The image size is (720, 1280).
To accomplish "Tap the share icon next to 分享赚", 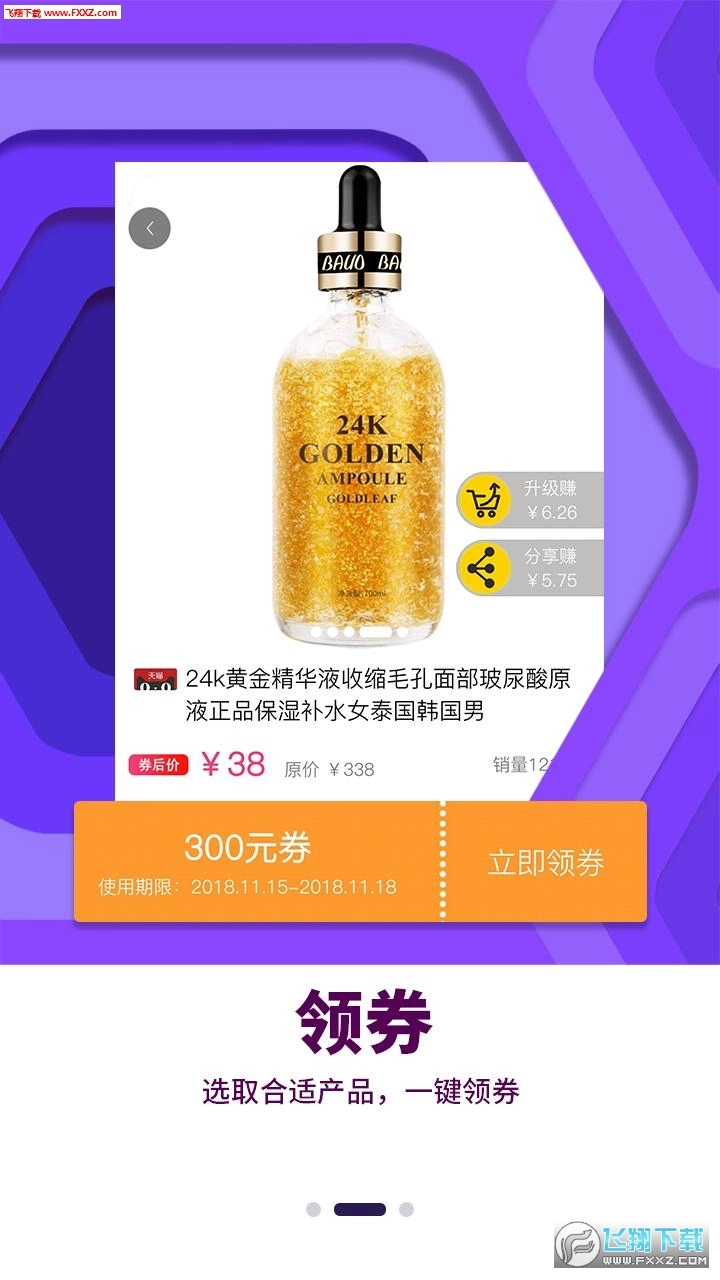I will [x=483, y=568].
